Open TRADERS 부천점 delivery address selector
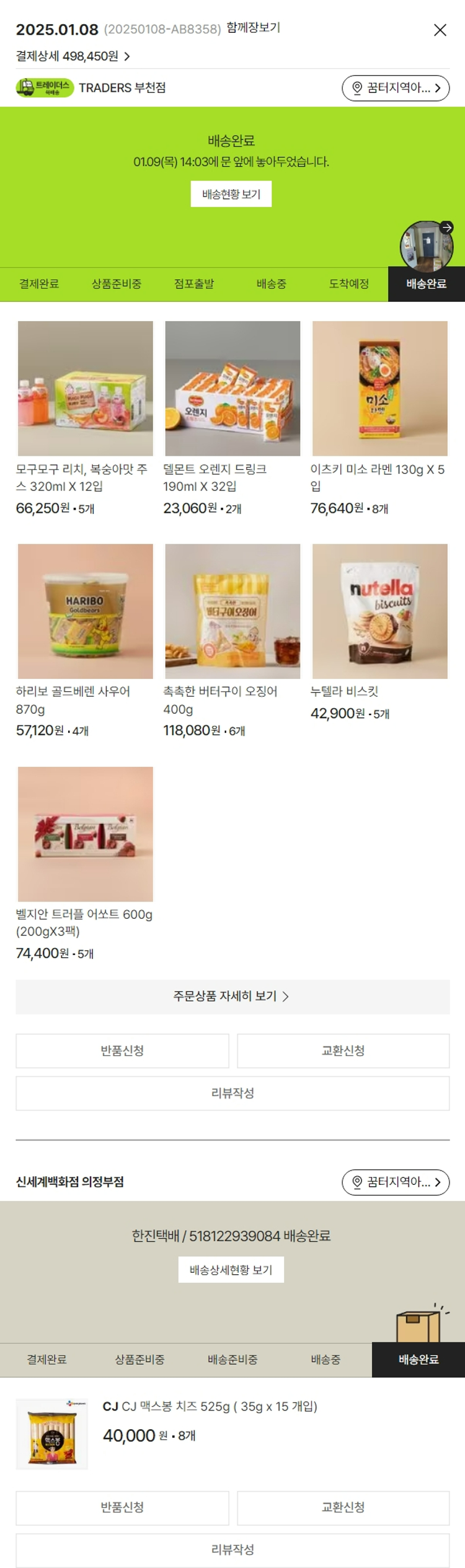465x1568 pixels. coord(395,88)
